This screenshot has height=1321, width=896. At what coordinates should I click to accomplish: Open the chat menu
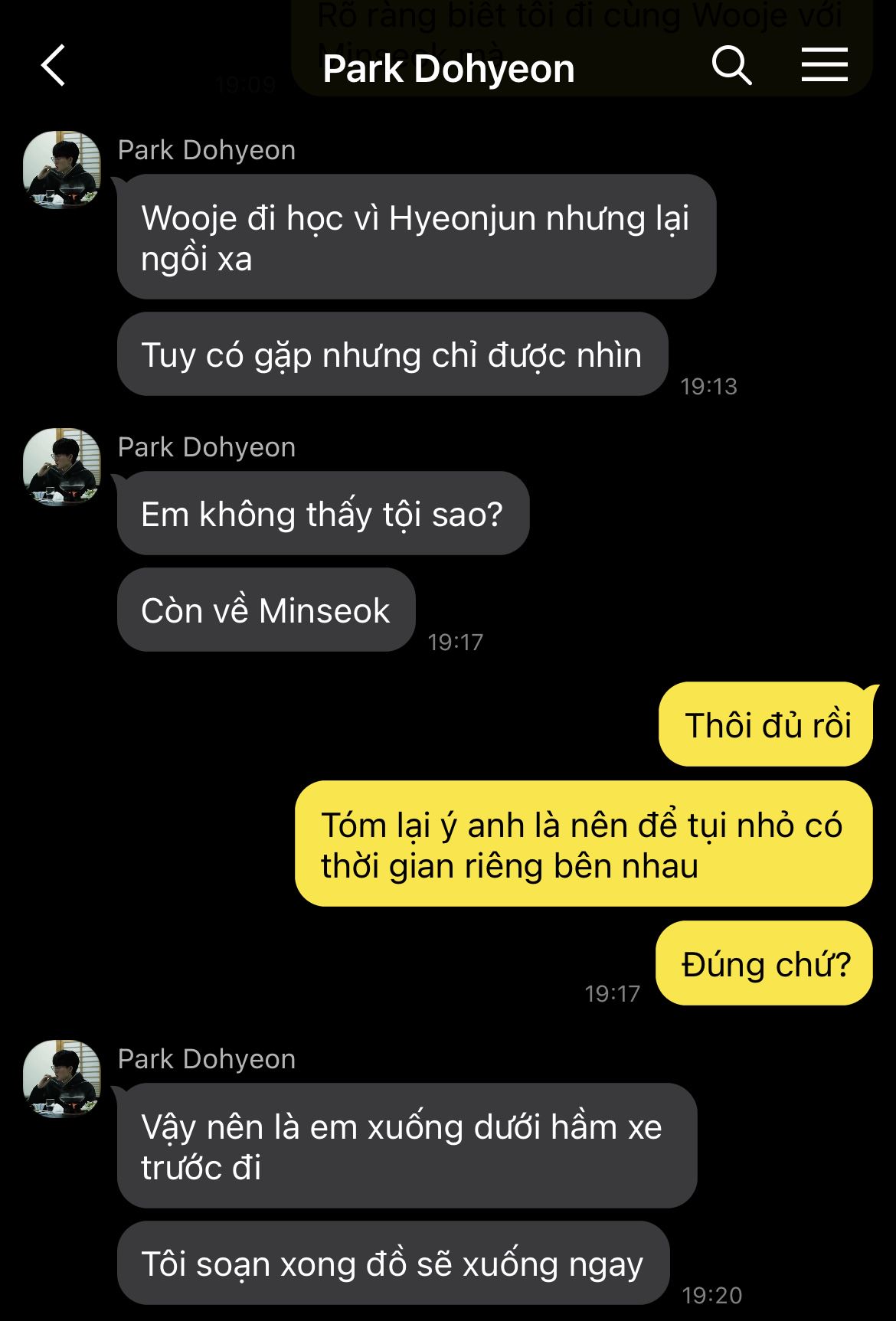pyautogui.click(x=824, y=66)
